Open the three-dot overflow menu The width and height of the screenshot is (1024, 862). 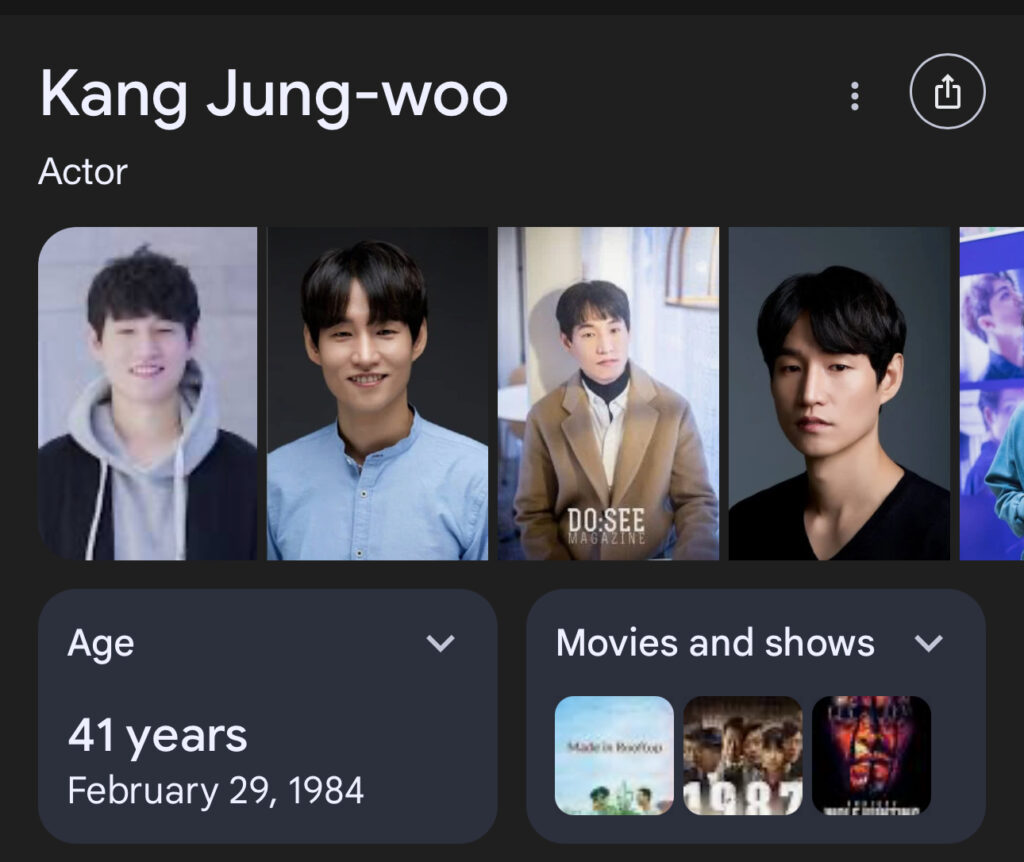point(854,96)
